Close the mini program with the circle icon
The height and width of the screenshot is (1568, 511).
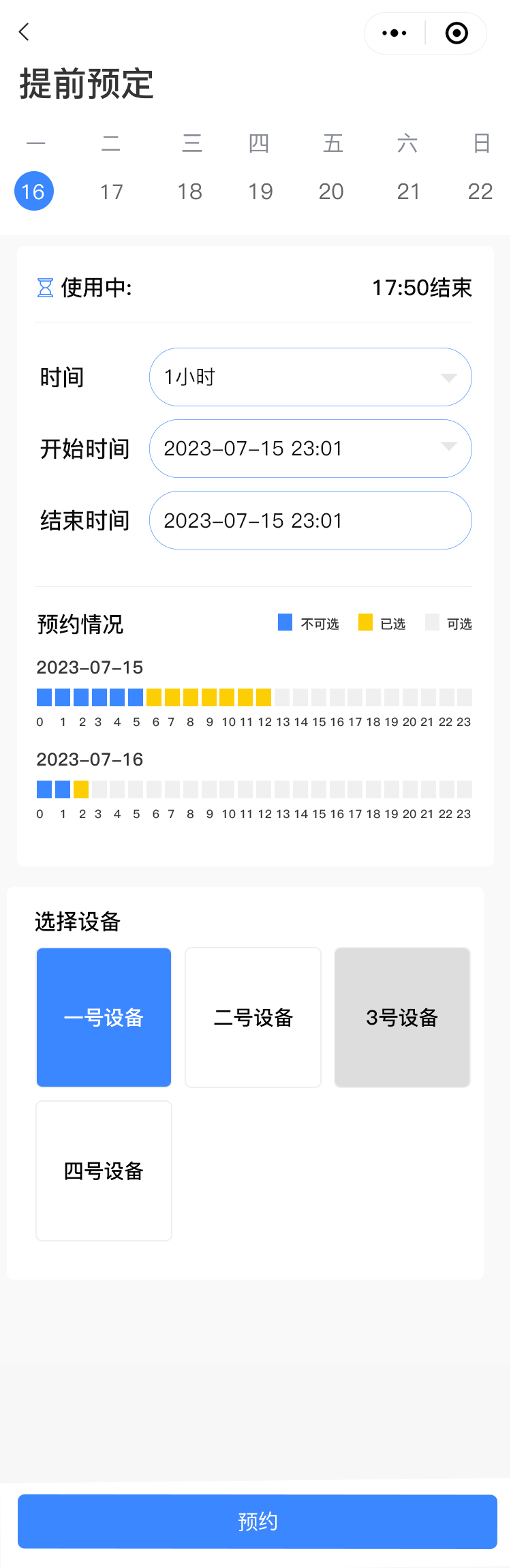click(x=456, y=33)
